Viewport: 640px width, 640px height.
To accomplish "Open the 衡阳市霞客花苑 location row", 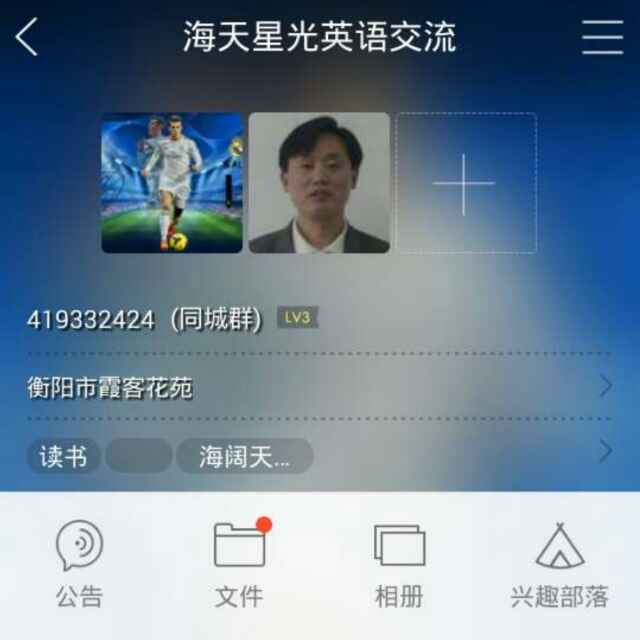I will (x=318, y=386).
